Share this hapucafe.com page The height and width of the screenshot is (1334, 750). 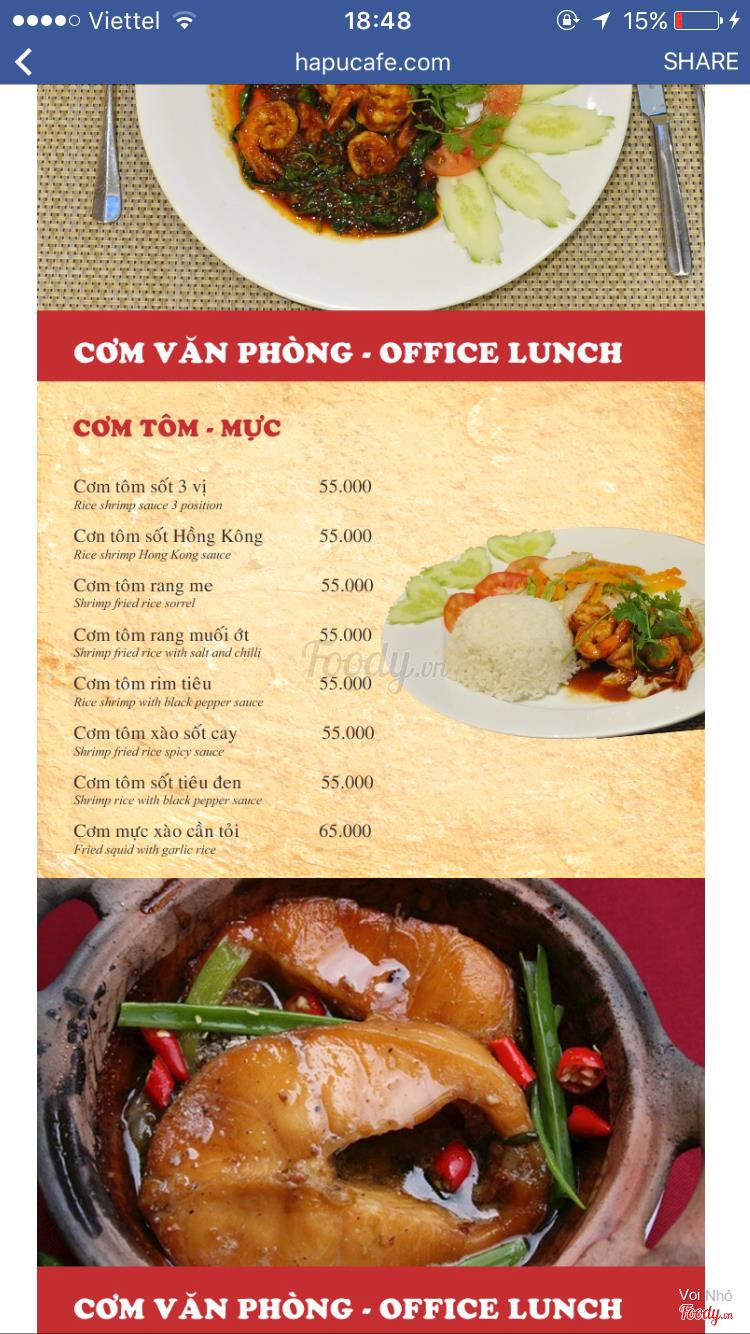coord(700,62)
